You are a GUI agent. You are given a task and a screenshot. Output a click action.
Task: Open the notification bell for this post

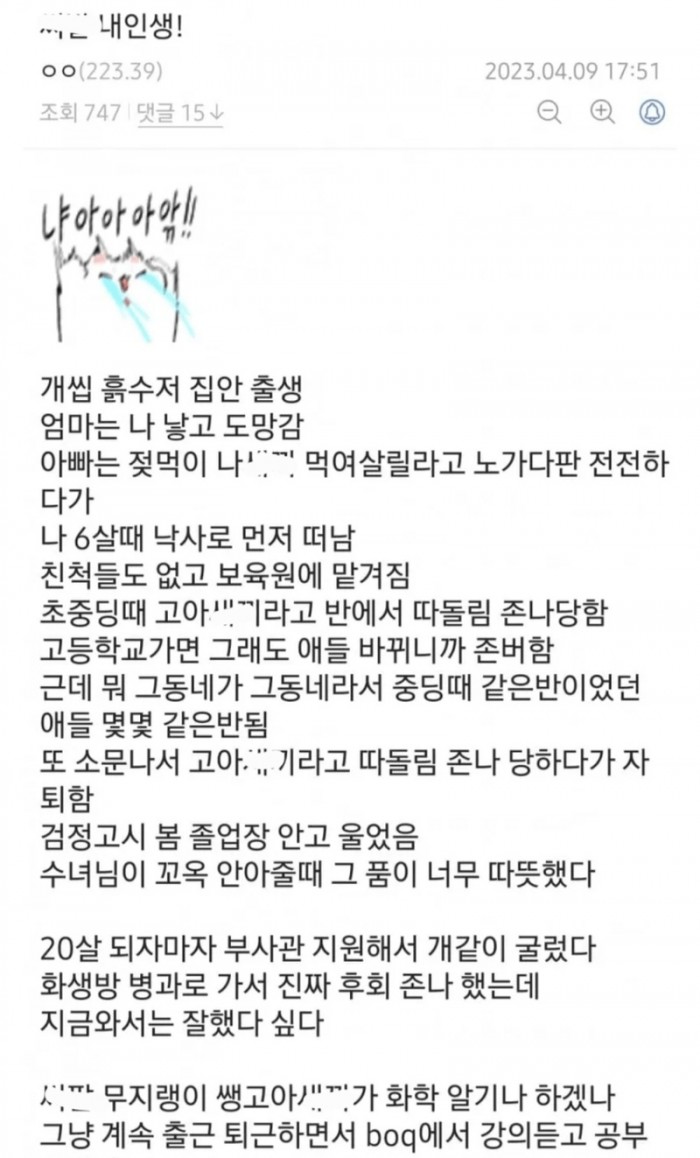[653, 112]
